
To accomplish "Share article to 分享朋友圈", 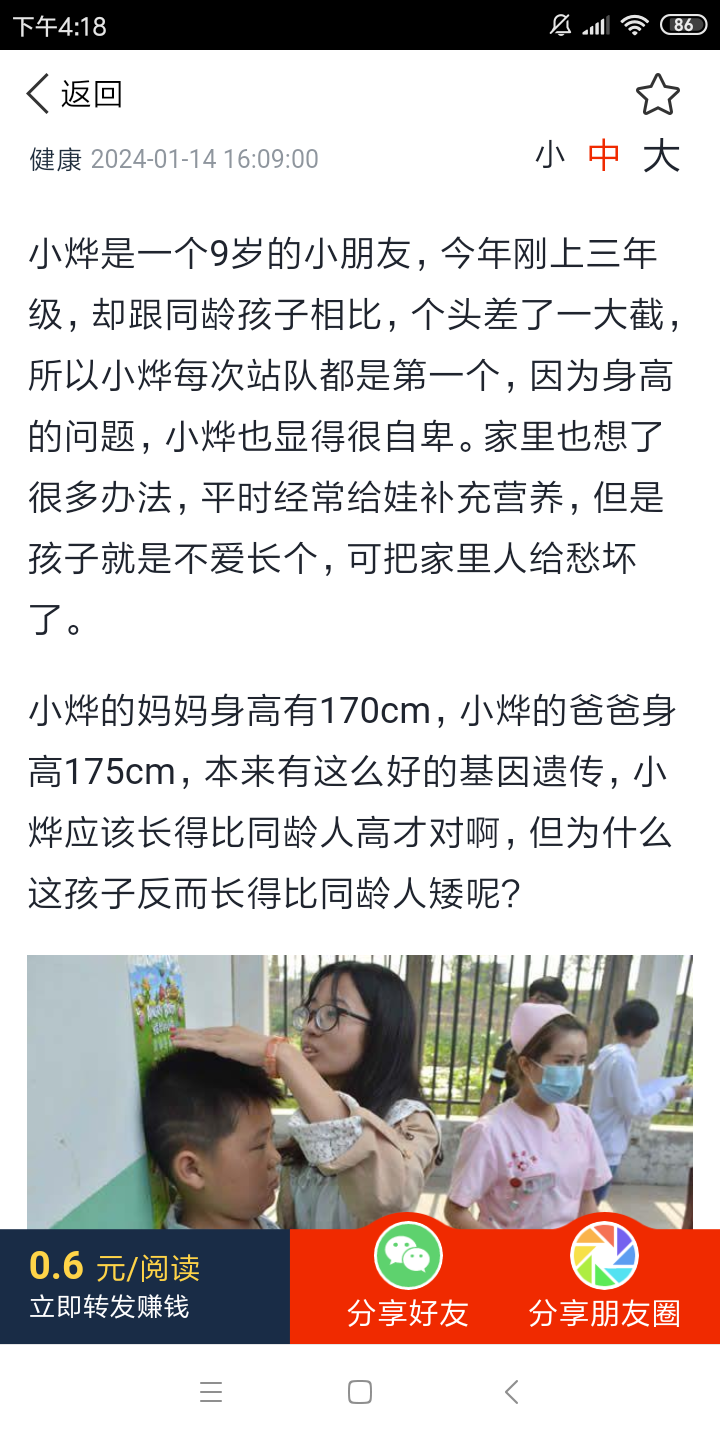I will click(x=604, y=1284).
